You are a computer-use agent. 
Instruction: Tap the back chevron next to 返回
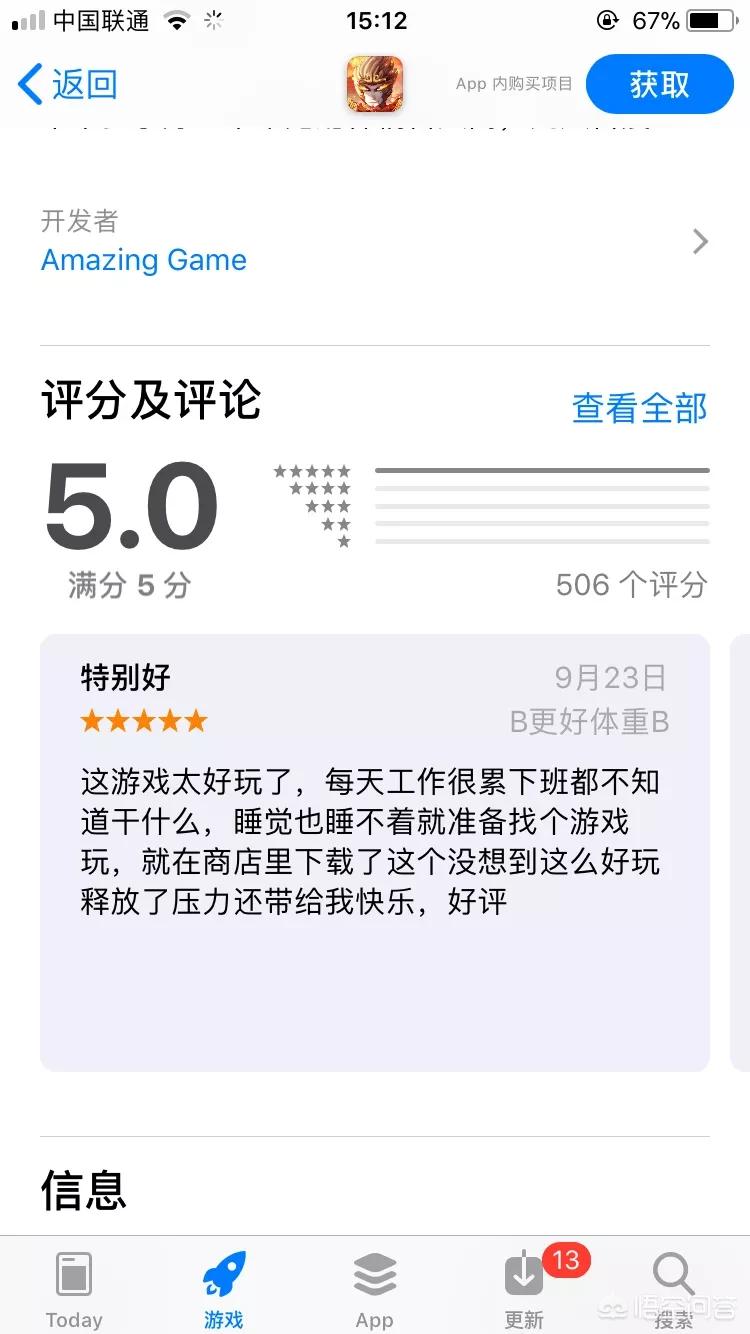(28, 84)
